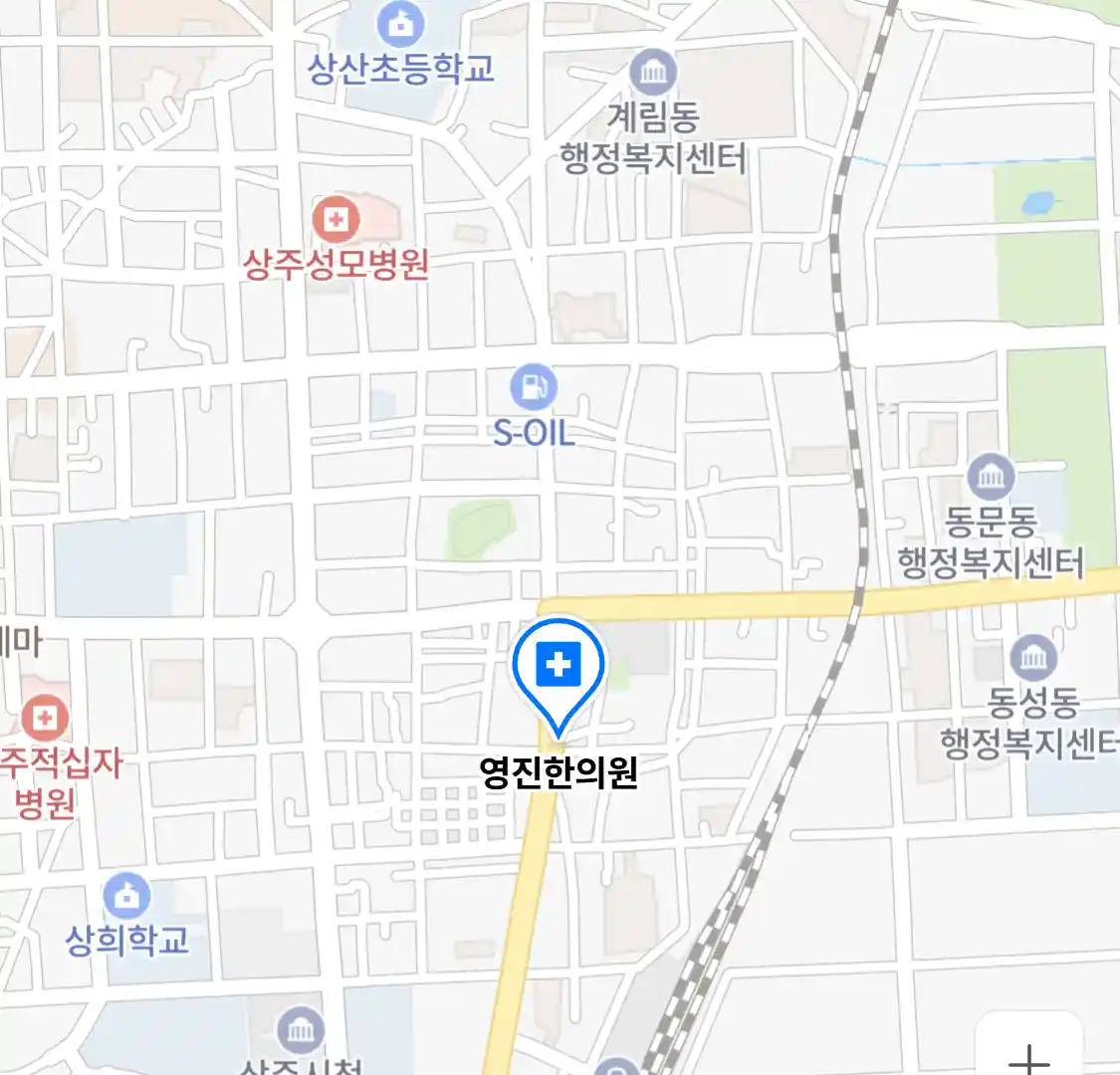Select the 상산초등학교 school marker
Image resolution: width=1120 pixels, height=1075 pixels.
pyautogui.click(x=400, y=24)
